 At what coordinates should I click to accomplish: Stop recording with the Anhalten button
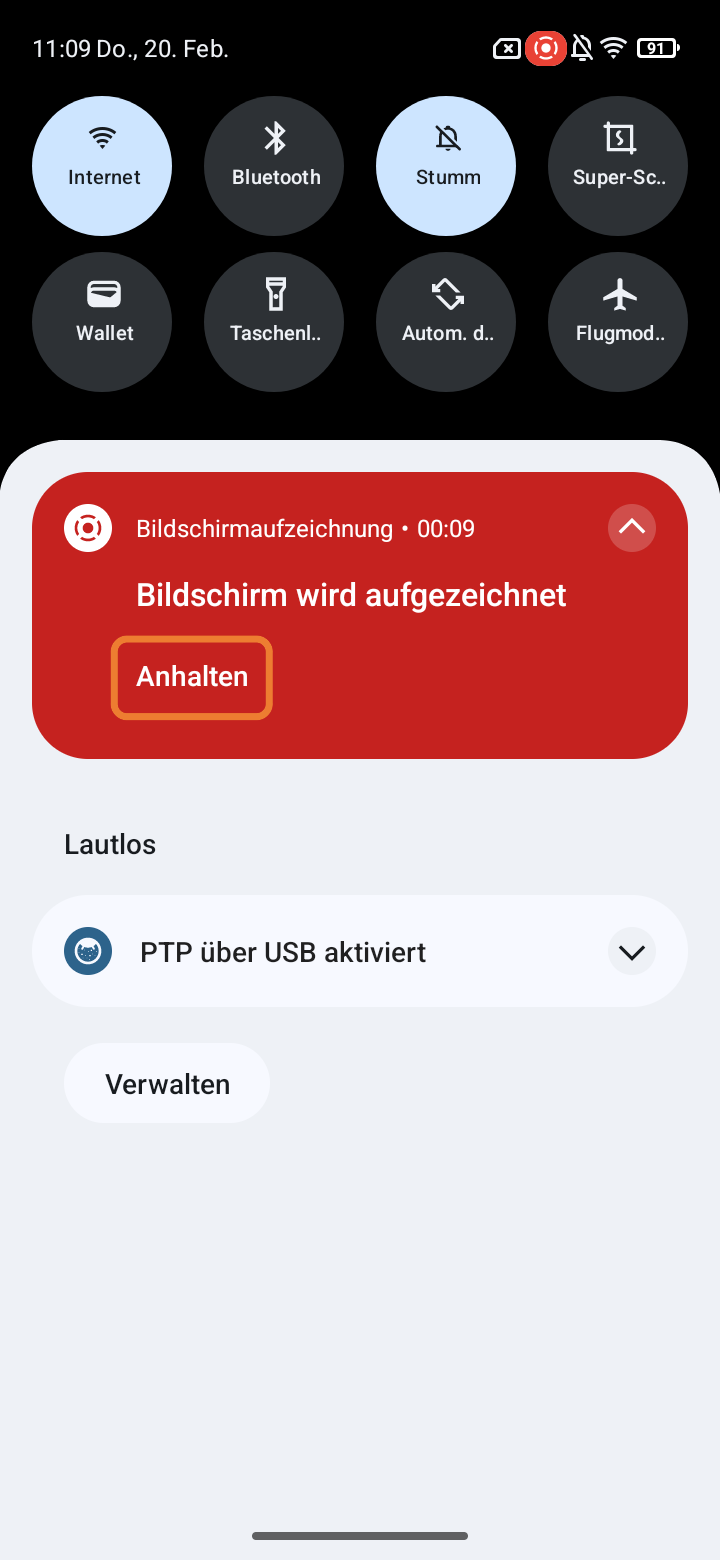tap(192, 677)
